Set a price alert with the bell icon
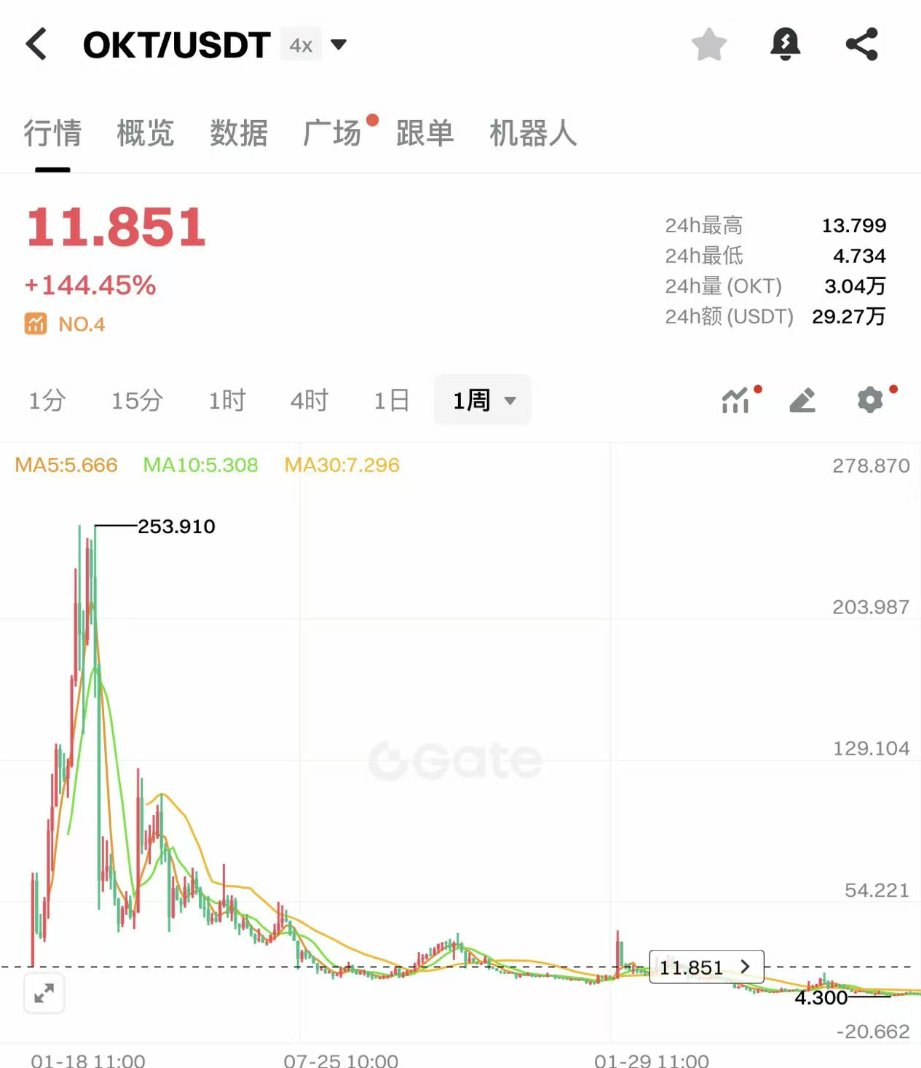 [785, 45]
